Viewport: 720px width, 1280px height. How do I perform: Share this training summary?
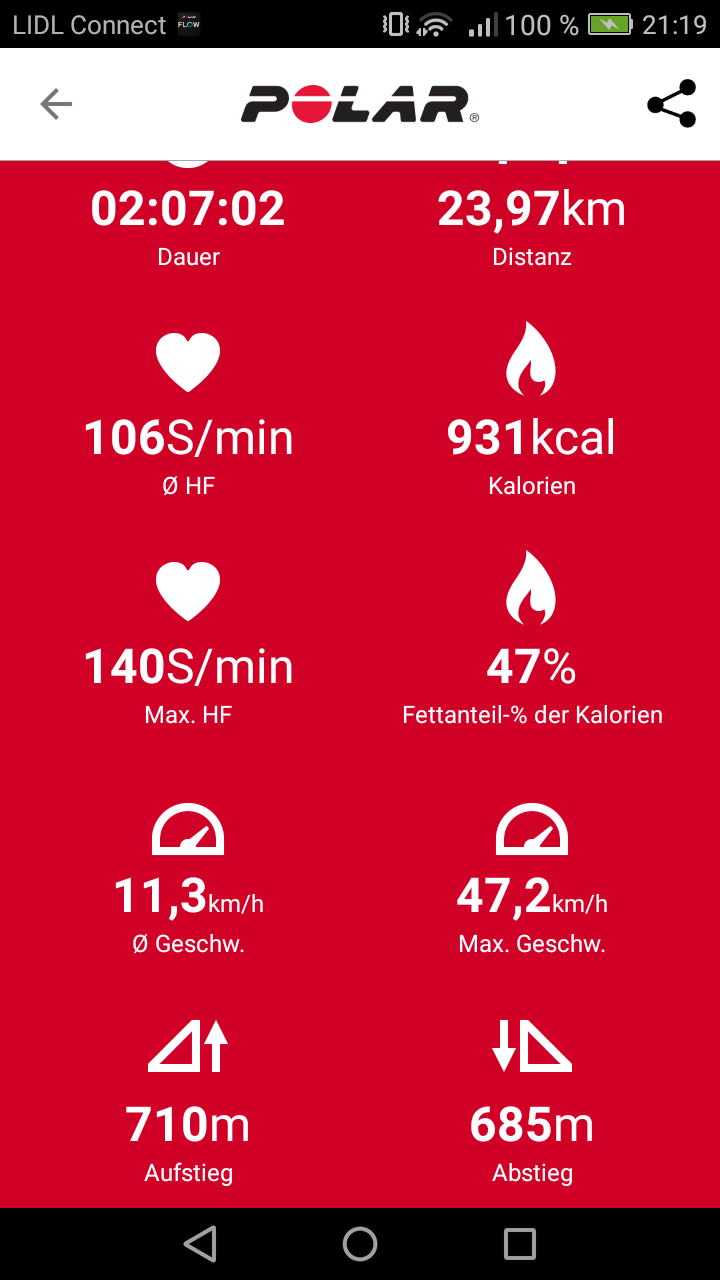click(x=671, y=104)
